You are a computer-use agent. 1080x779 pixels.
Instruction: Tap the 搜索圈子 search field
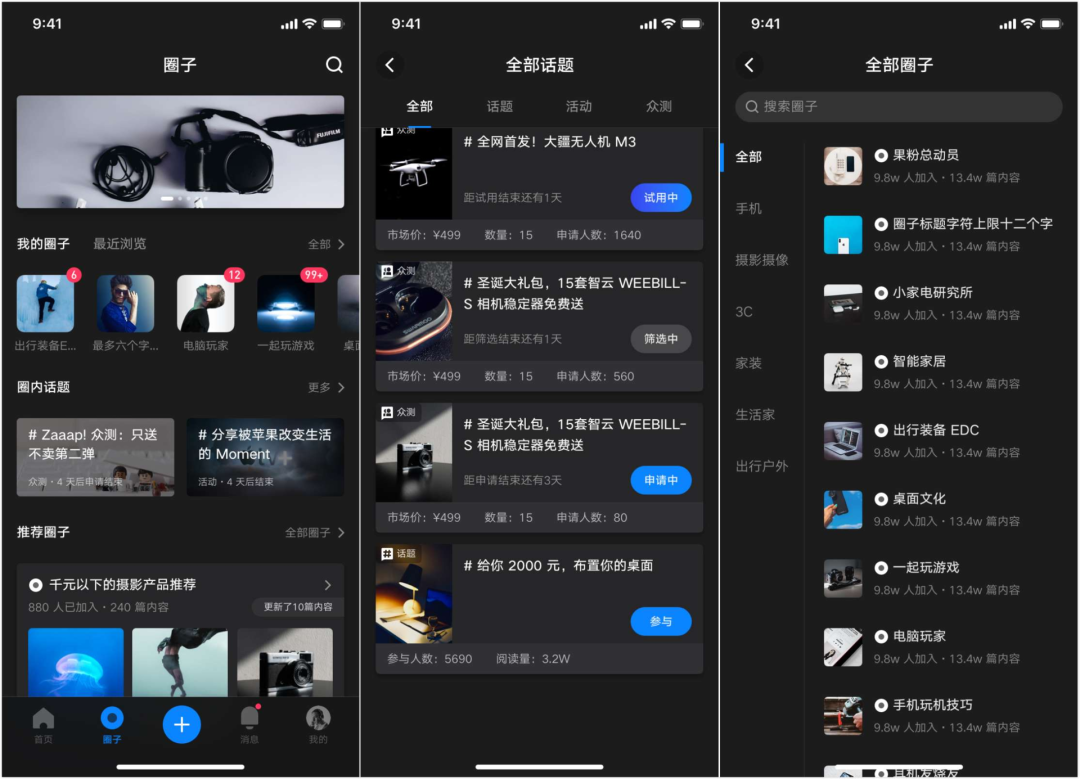[x=898, y=106]
